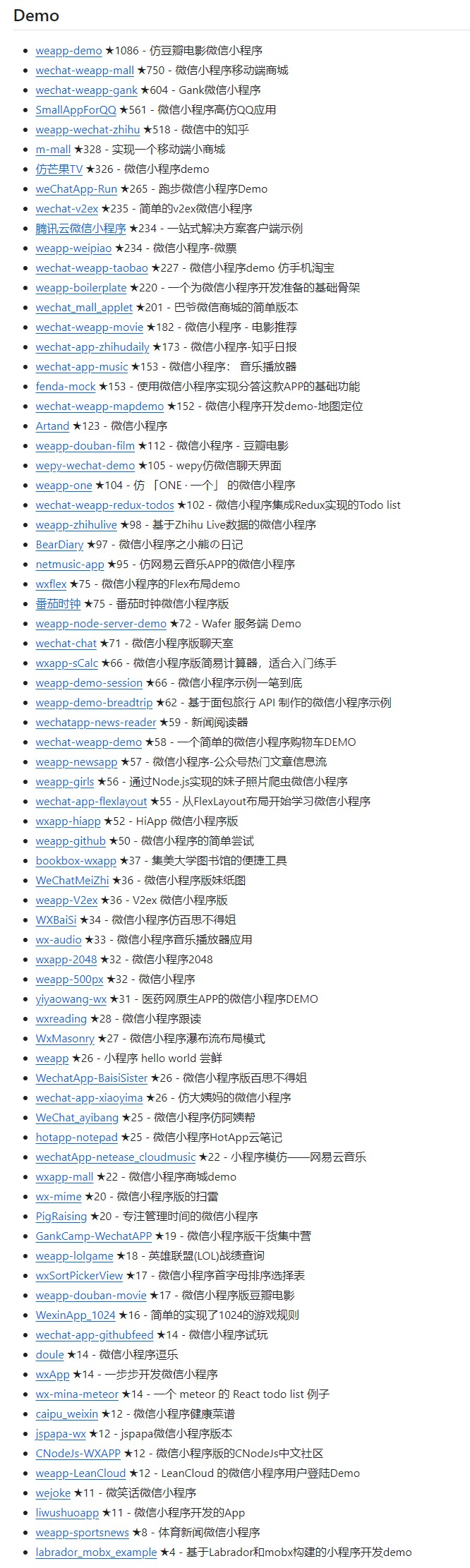
Task: Open the 番茄时钟 link
Action: 58,603
